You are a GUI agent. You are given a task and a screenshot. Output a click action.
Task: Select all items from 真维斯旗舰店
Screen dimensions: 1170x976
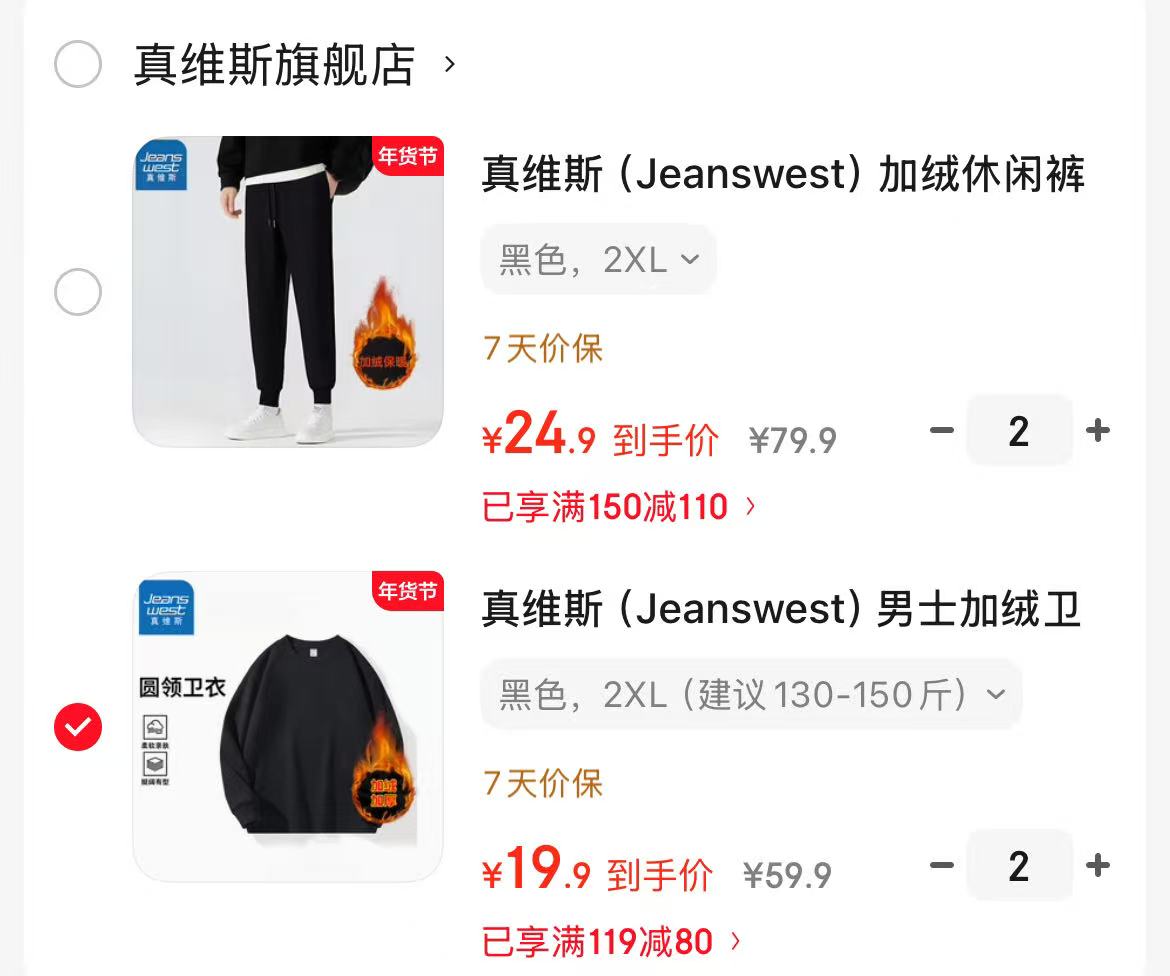click(x=77, y=65)
